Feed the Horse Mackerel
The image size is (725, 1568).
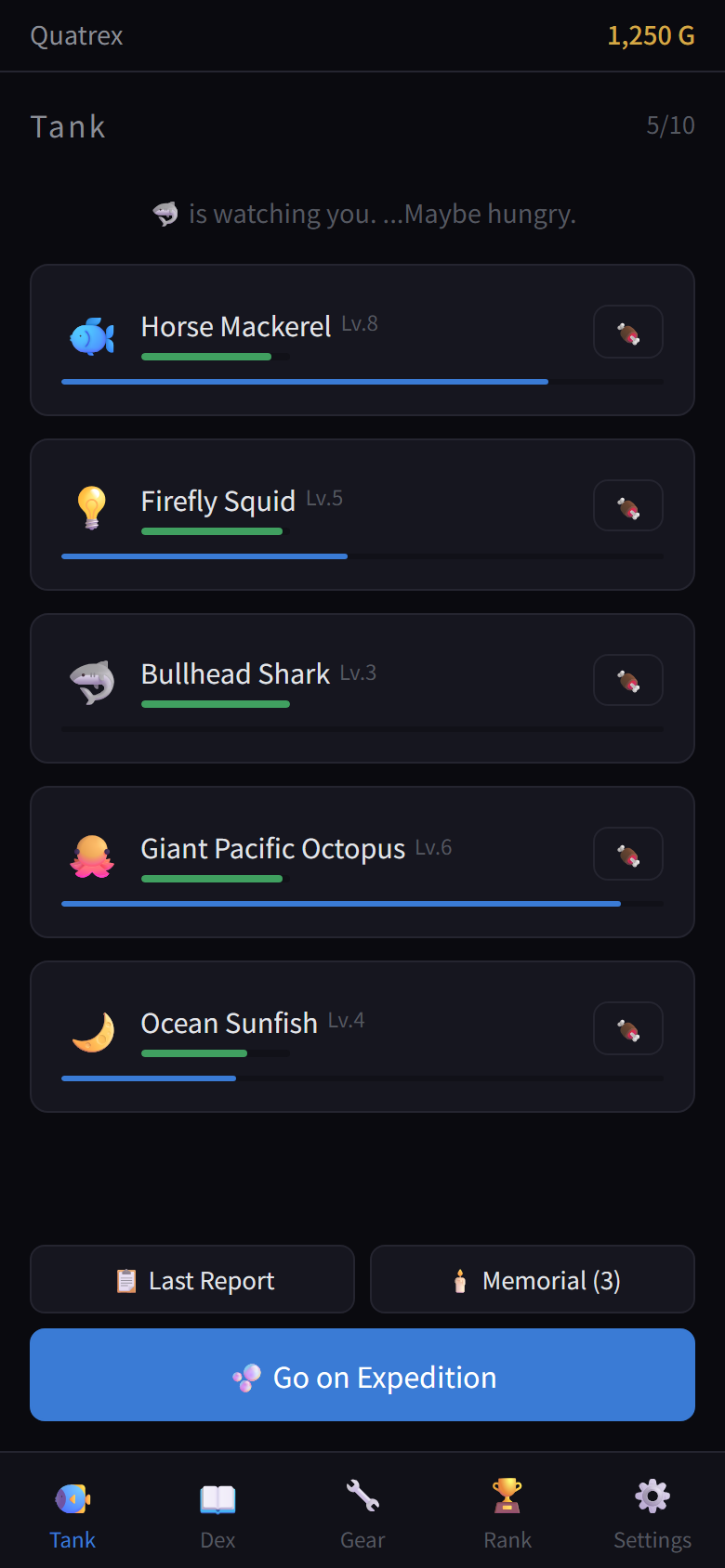pos(627,332)
